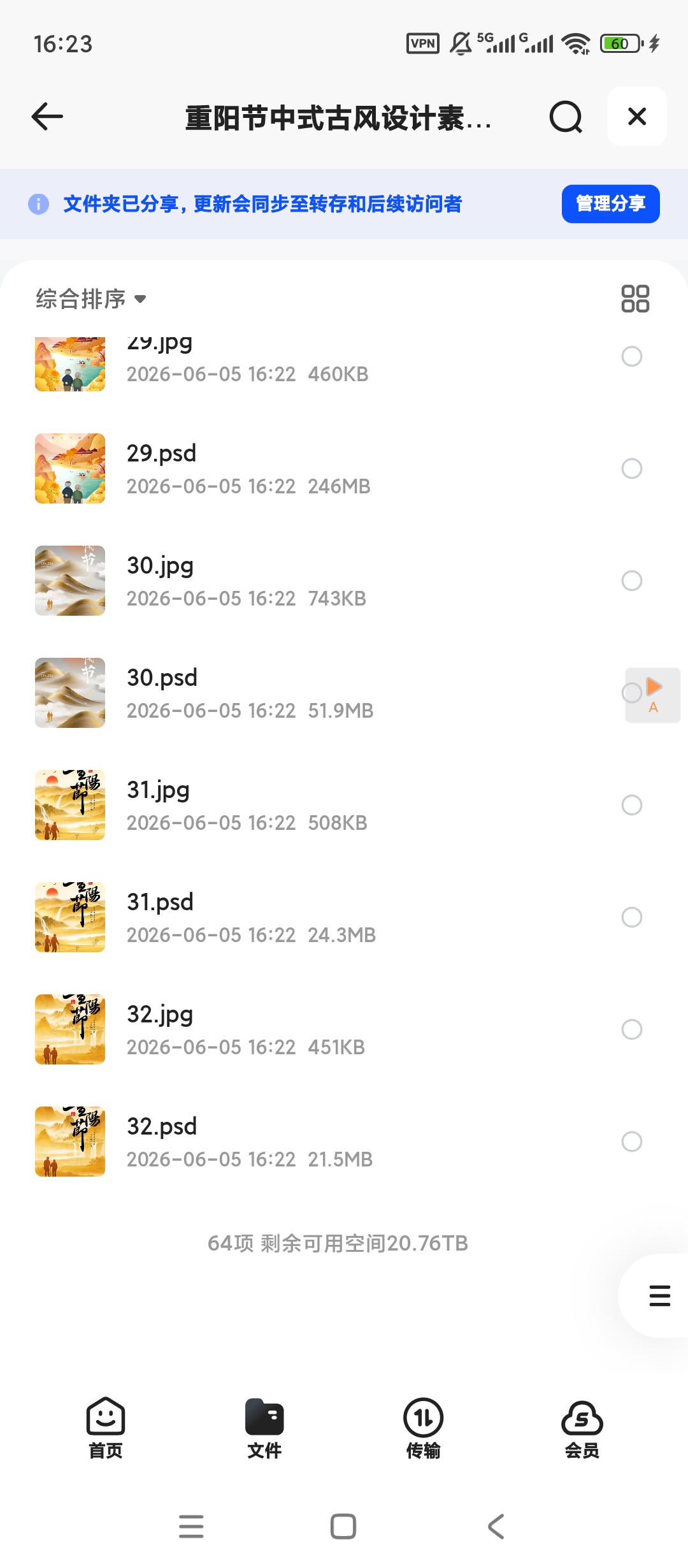Switch to the 首页 tab
688x1568 pixels.
(106, 1428)
